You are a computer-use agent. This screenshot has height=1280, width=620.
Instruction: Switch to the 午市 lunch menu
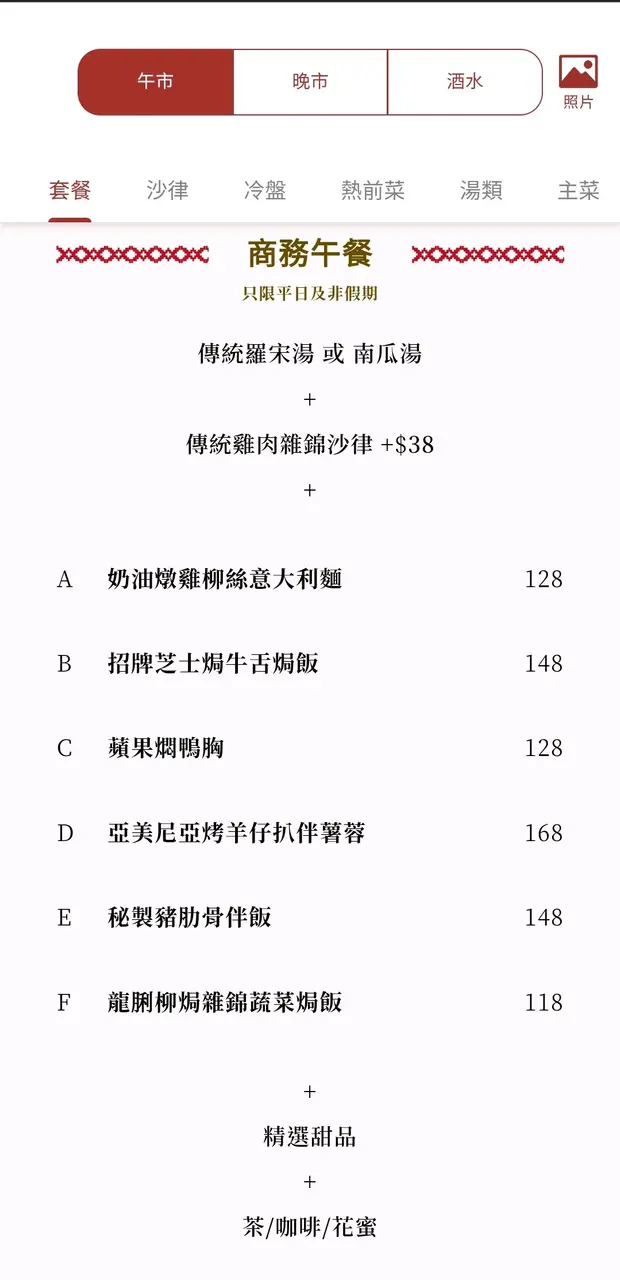coord(156,82)
